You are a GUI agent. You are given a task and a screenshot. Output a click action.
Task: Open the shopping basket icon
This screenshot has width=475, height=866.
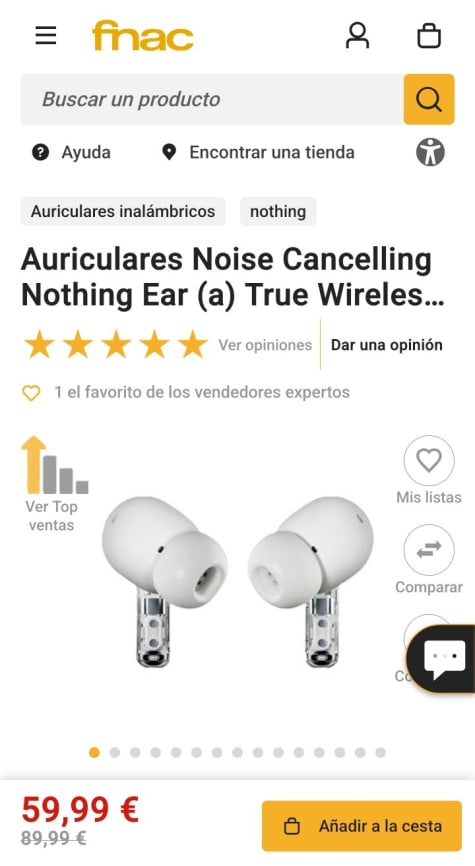point(429,36)
